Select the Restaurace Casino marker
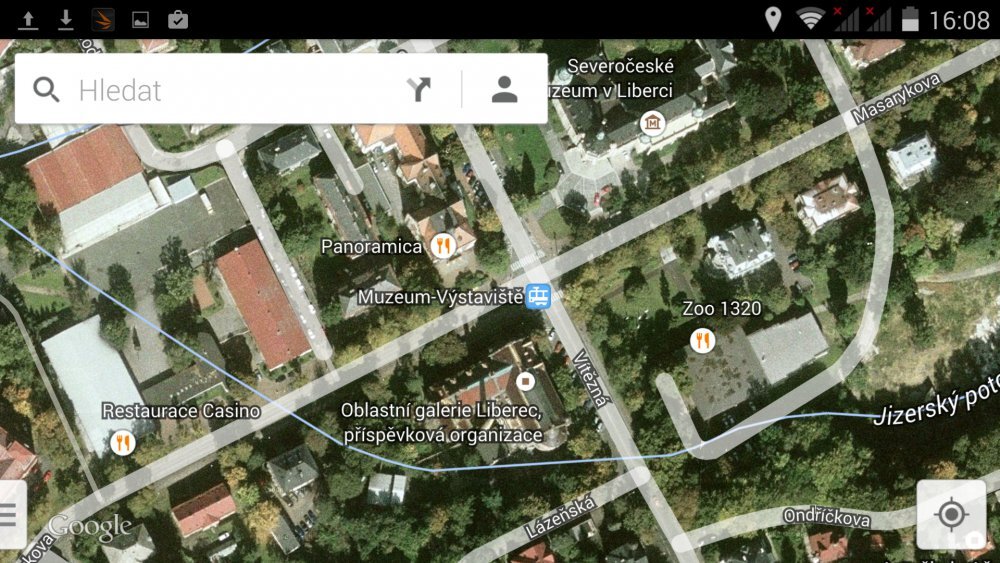 click(122, 441)
